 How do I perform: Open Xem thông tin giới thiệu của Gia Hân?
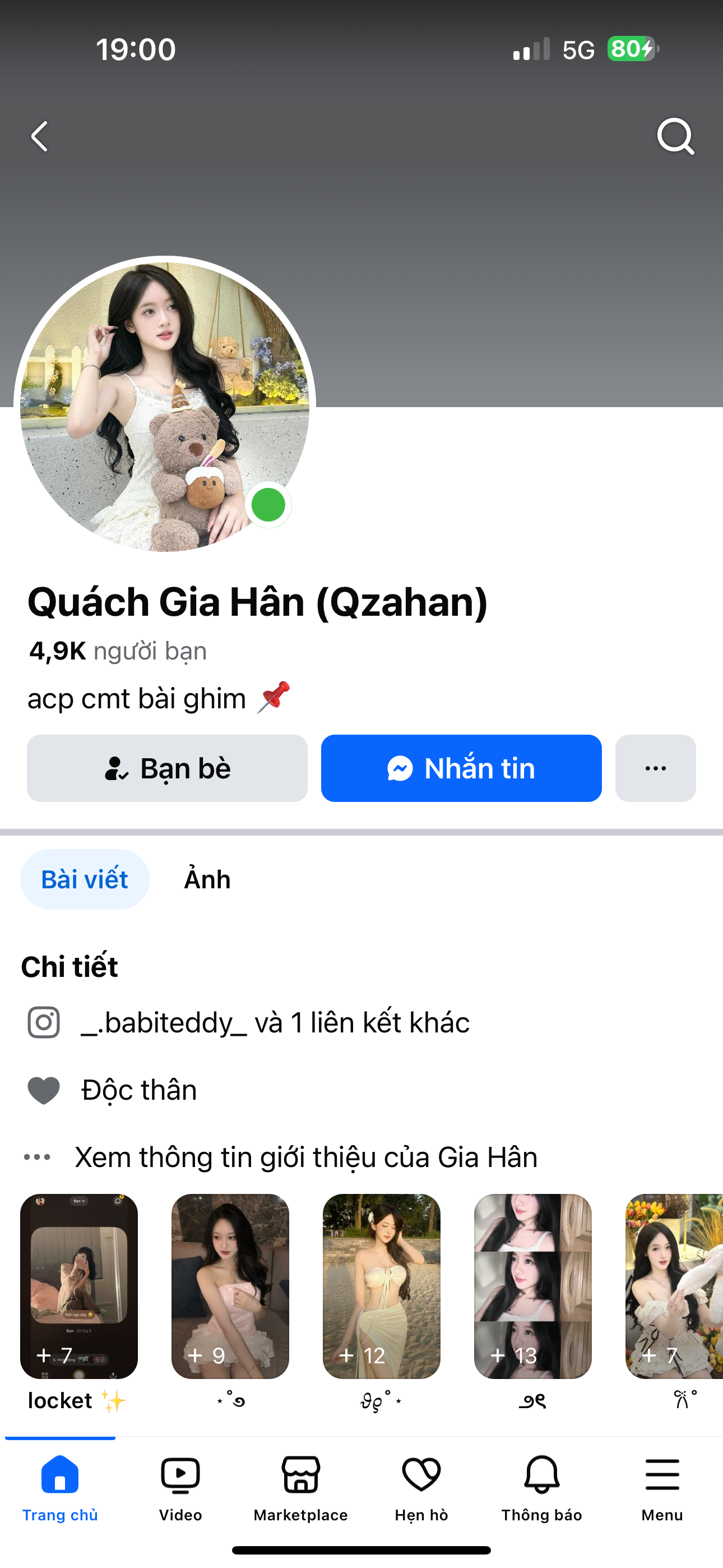[x=305, y=1157]
